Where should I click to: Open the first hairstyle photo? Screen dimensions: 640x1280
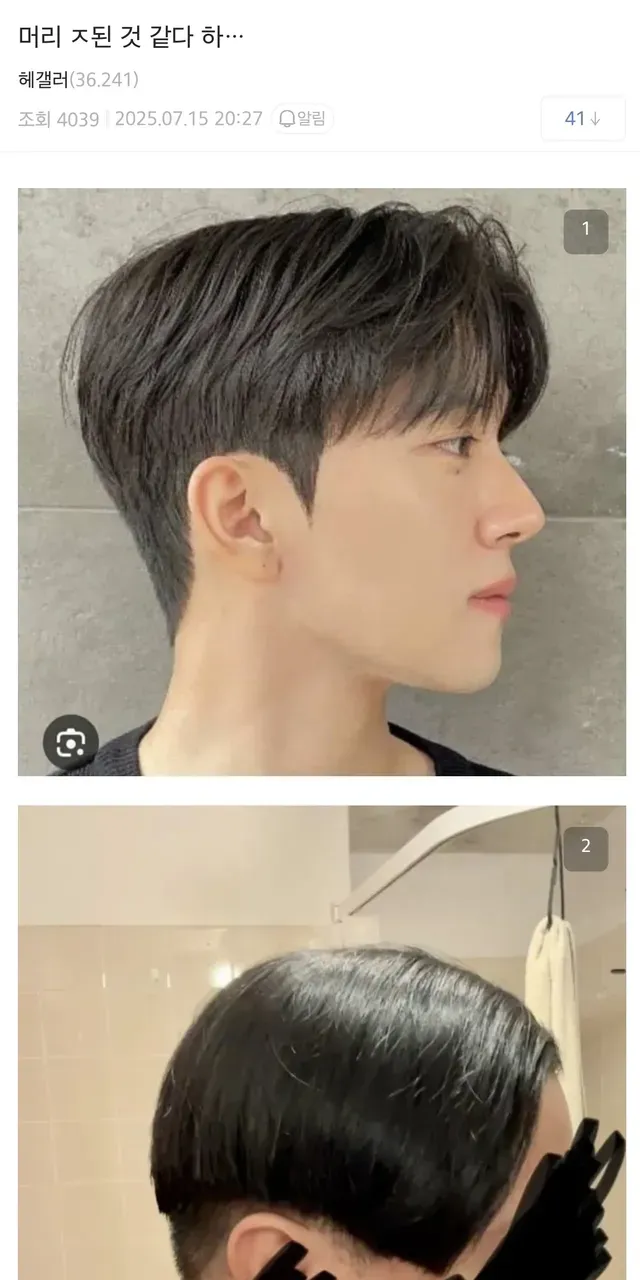click(x=322, y=480)
